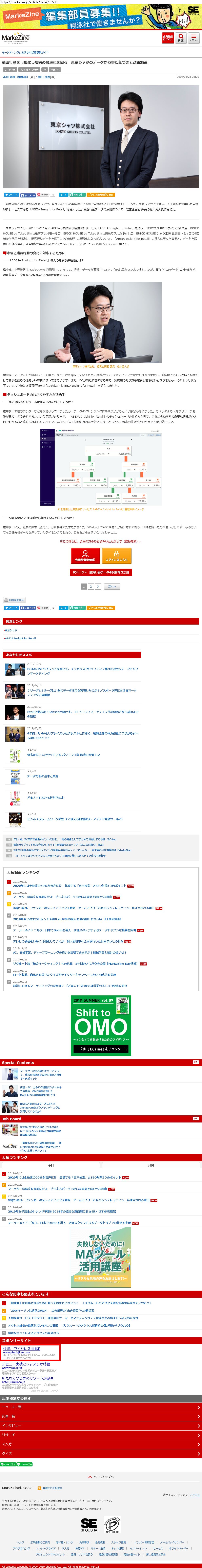Image resolution: width=202 pixels, height=1568 pixels.
Task: Tap the 印刷用を表示 print button
Action: coord(15,599)
